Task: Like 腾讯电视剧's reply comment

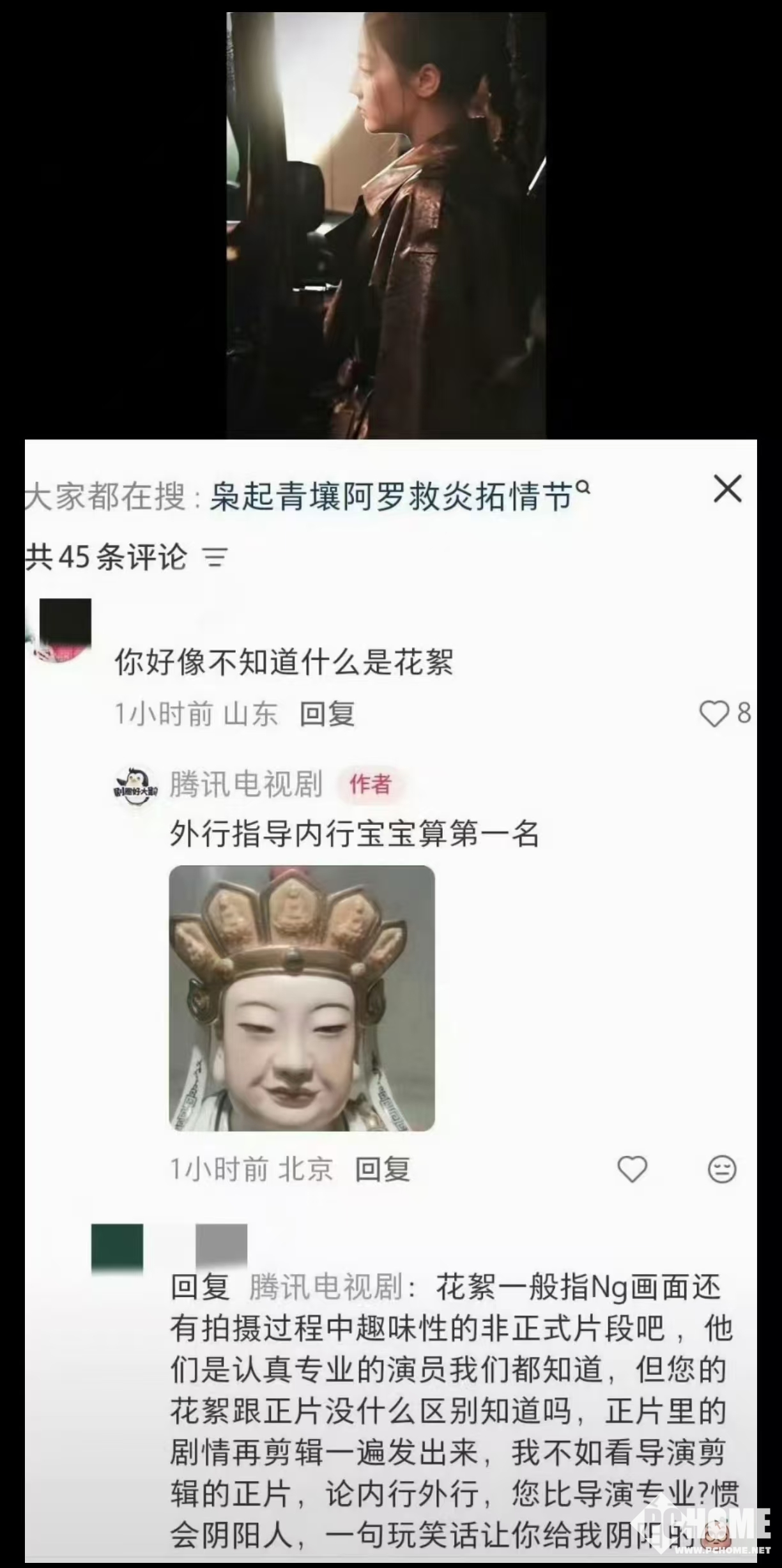Action: coord(632,1169)
